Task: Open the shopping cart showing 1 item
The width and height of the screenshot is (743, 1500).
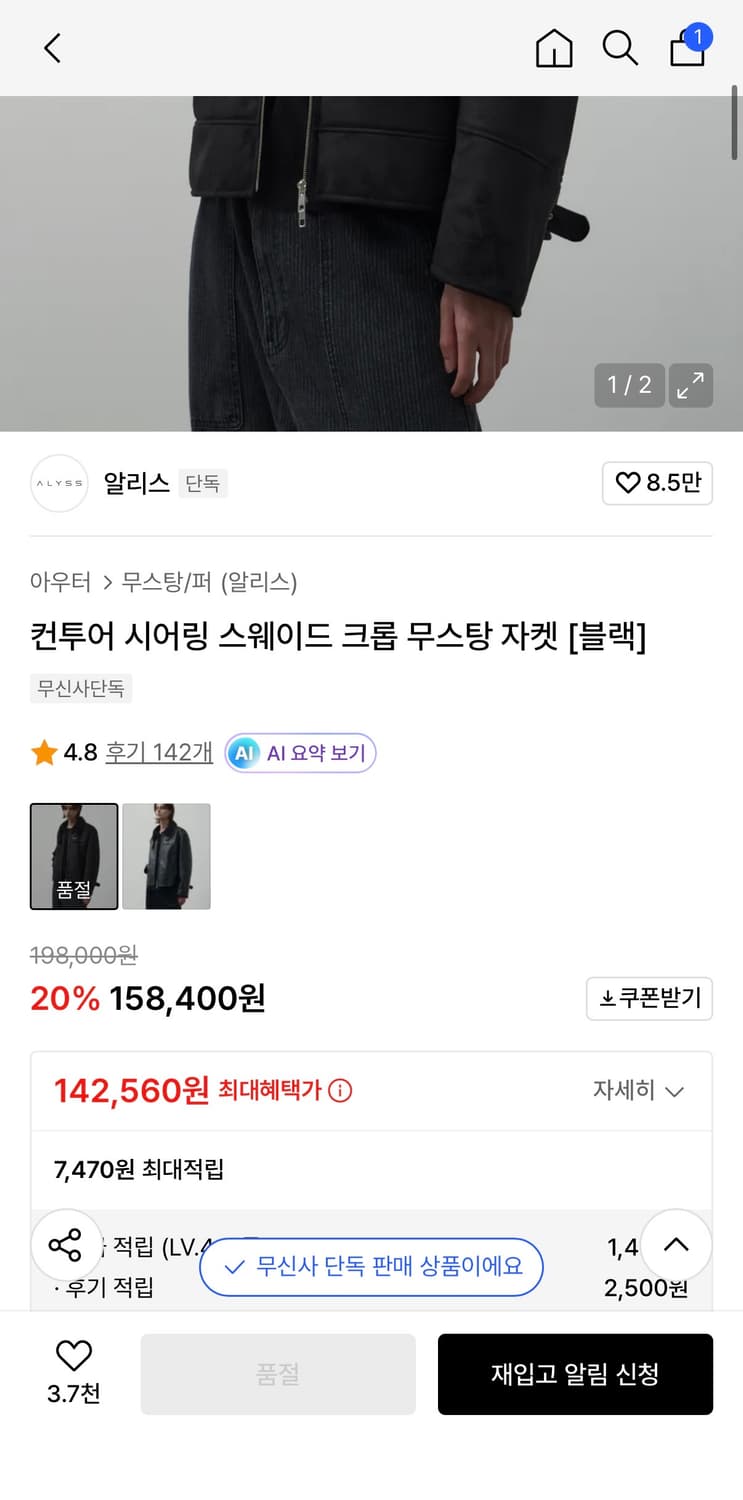Action: pyautogui.click(x=688, y=47)
